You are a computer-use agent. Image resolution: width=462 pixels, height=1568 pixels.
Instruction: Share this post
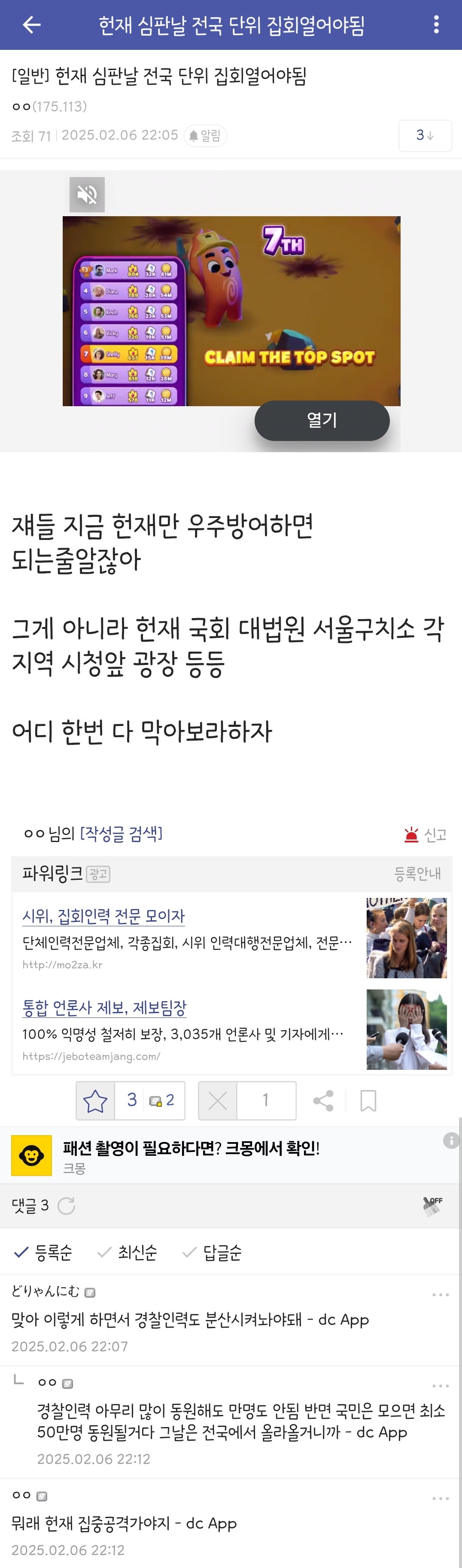coord(323,1100)
